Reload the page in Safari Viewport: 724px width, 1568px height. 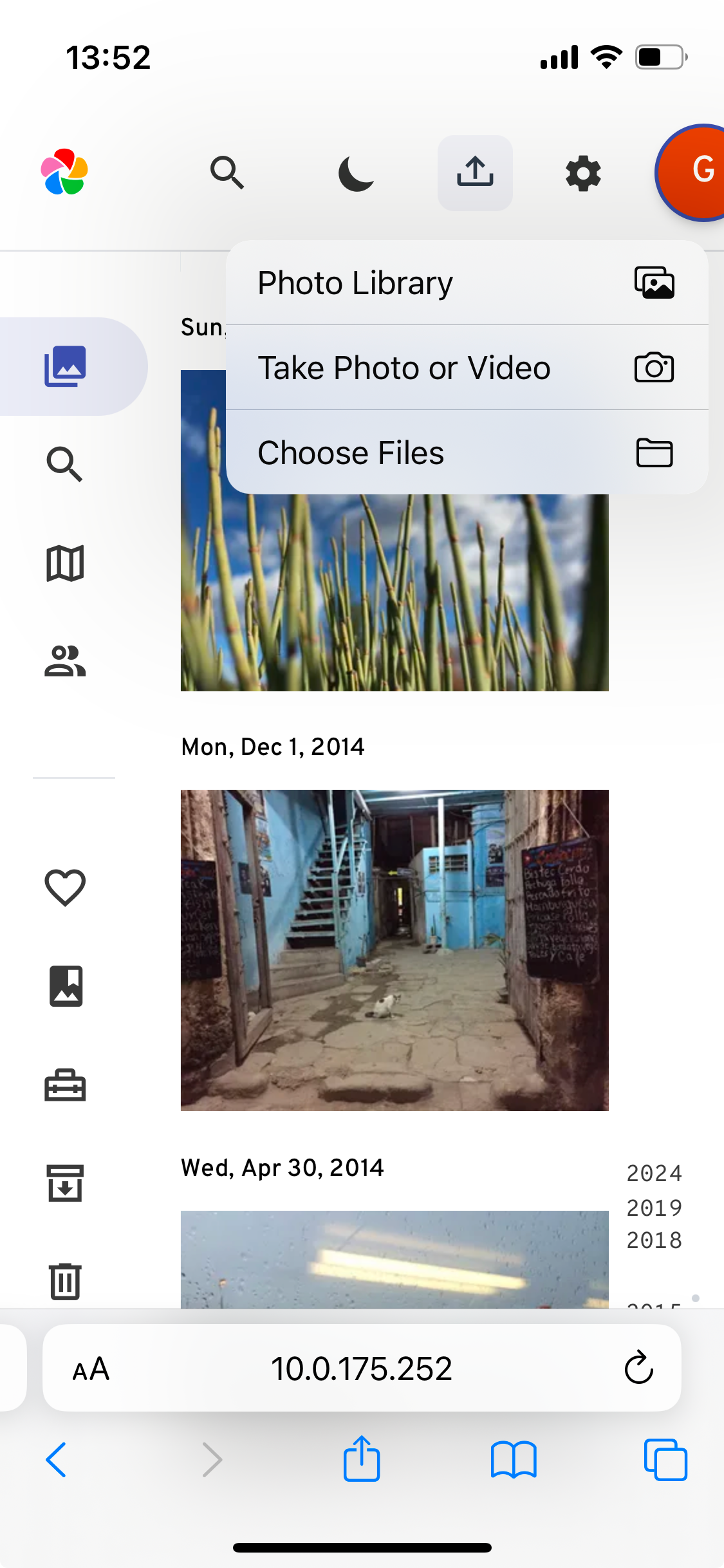(638, 1368)
